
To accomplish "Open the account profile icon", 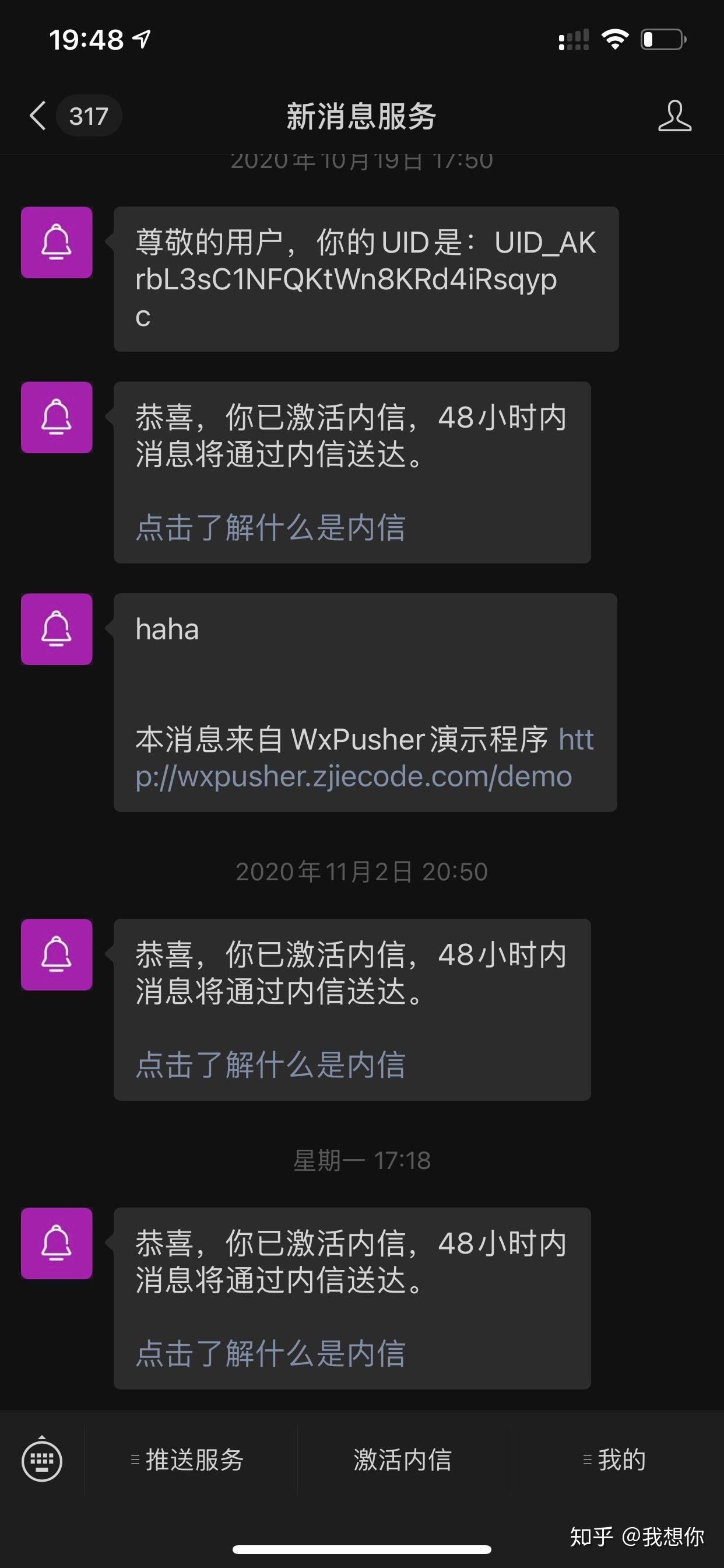I will point(674,116).
